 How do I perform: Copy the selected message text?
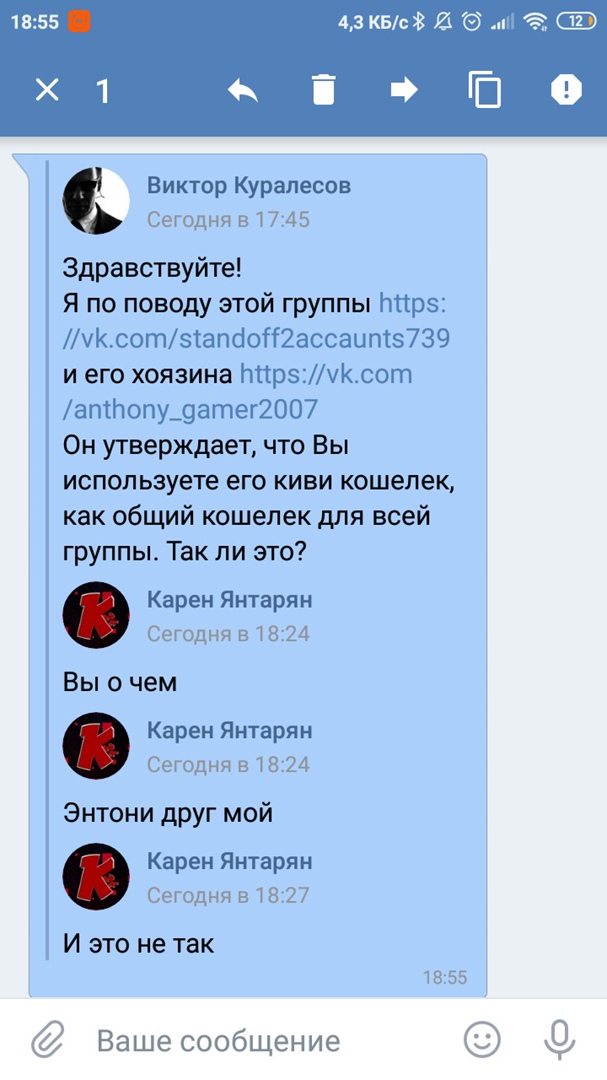pyautogui.click(x=484, y=91)
